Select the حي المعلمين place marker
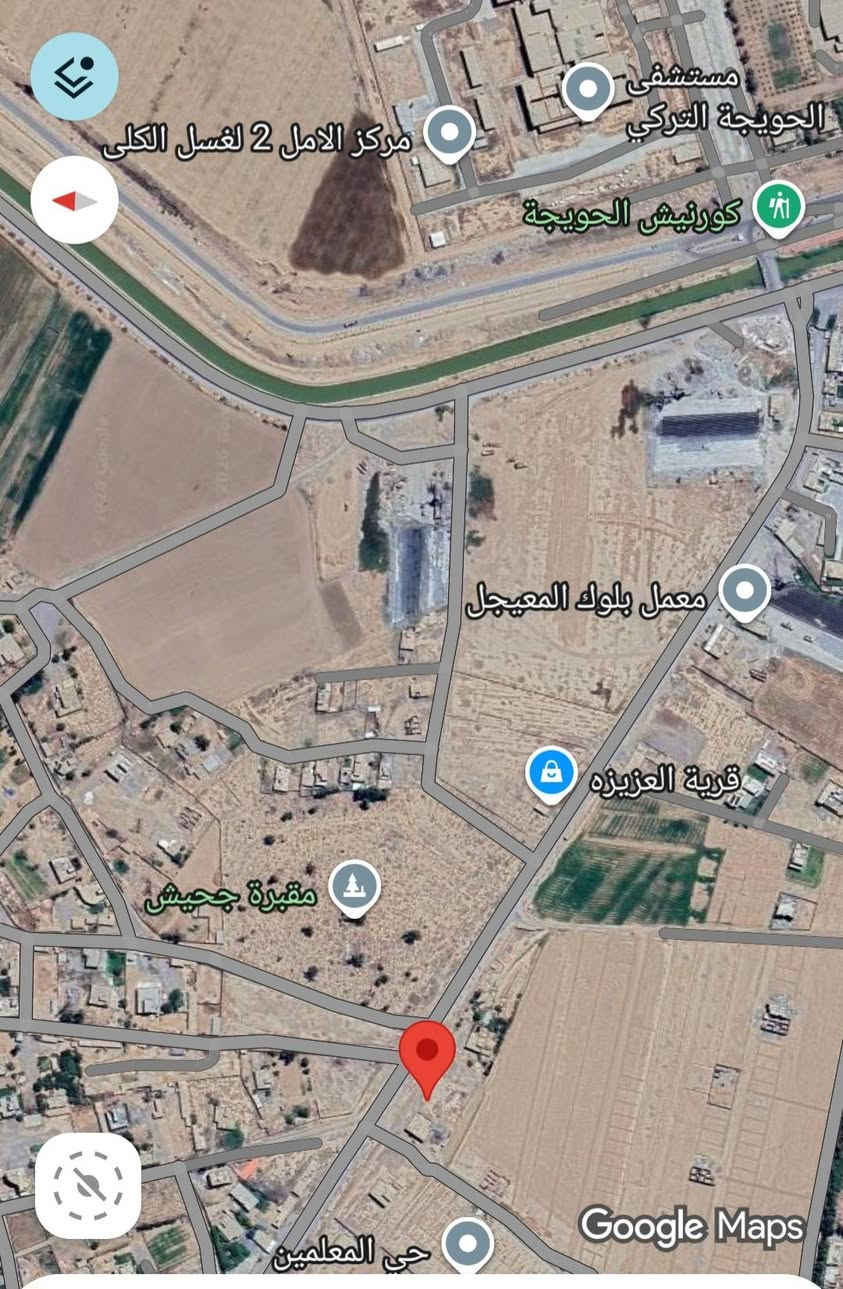This screenshot has height=1289, width=843. (x=468, y=1244)
